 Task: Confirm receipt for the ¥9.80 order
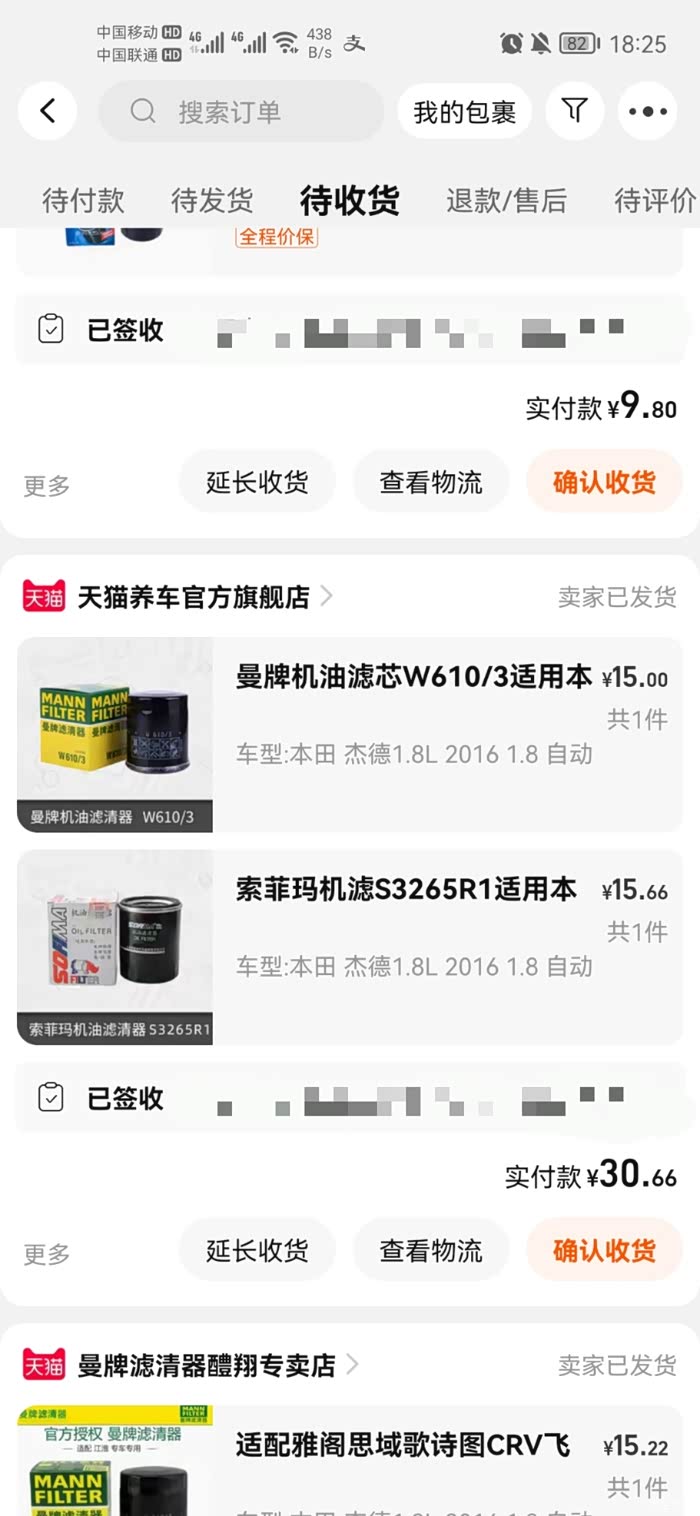[604, 482]
